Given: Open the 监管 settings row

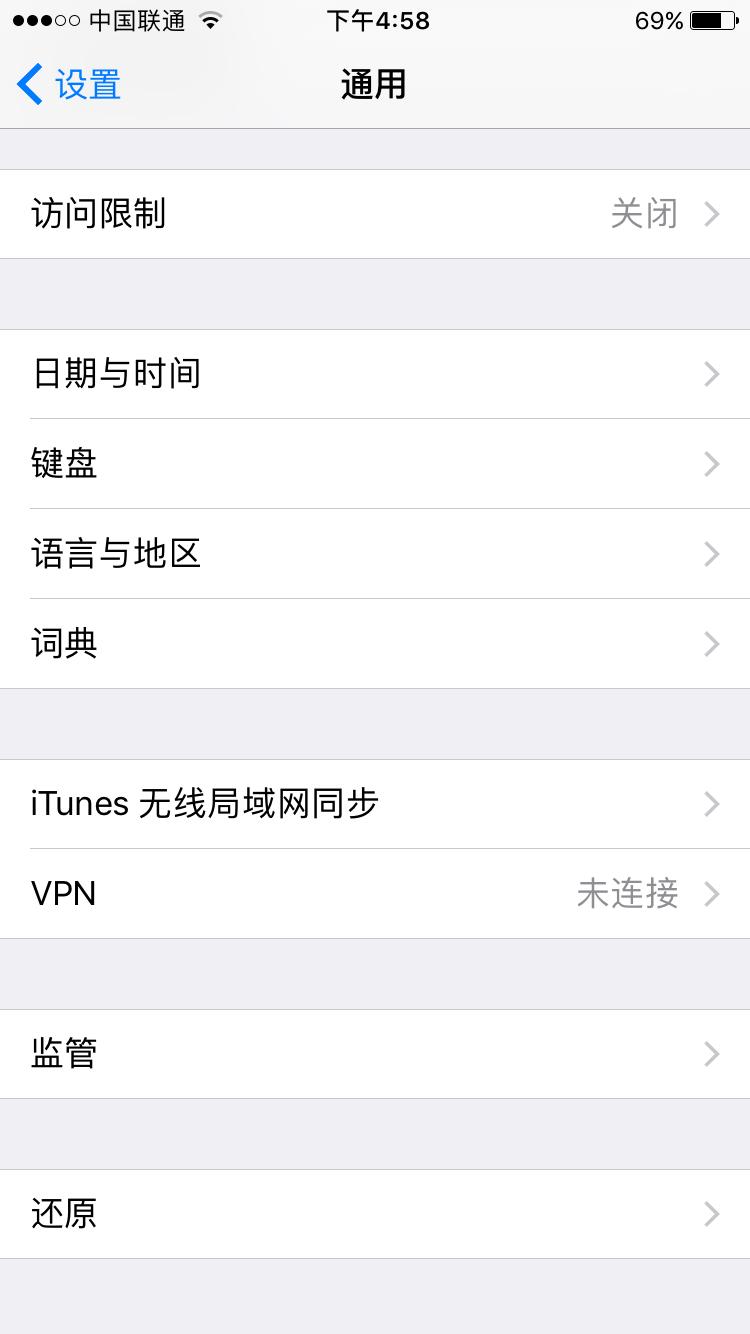Looking at the screenshot, I should [375, 1054].
